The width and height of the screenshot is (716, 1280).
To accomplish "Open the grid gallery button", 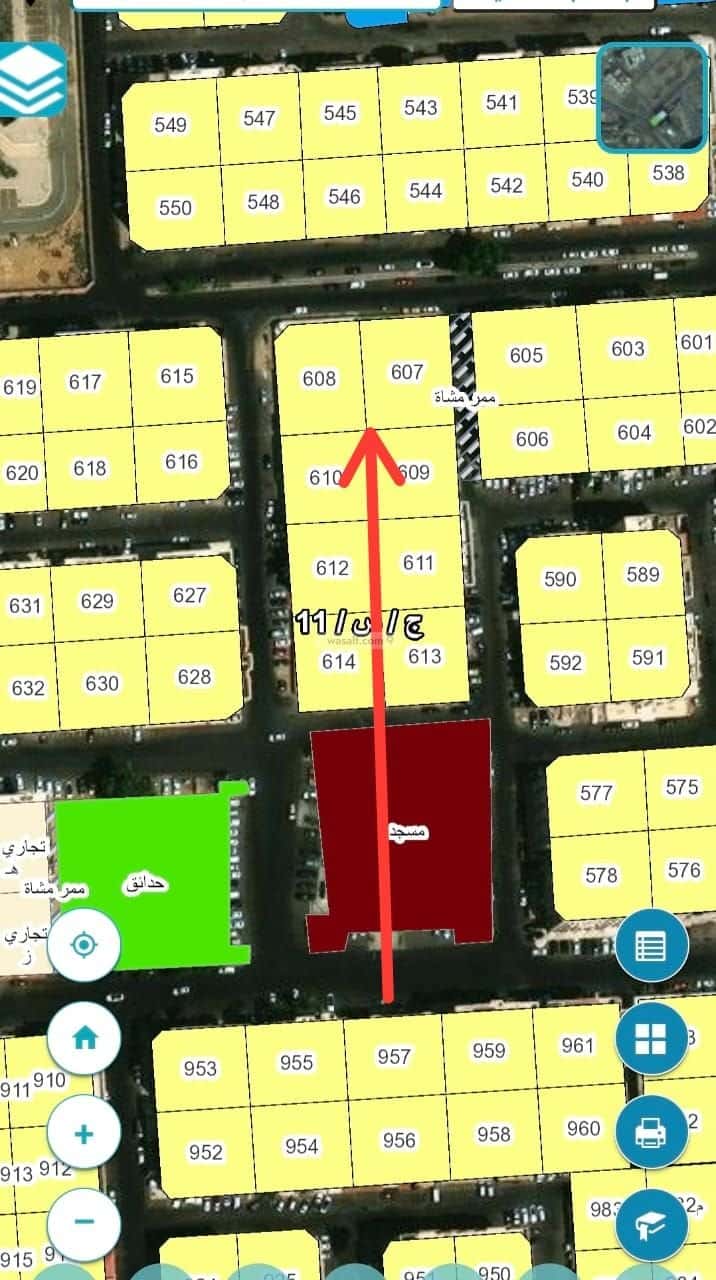I will click(651, 1040).
